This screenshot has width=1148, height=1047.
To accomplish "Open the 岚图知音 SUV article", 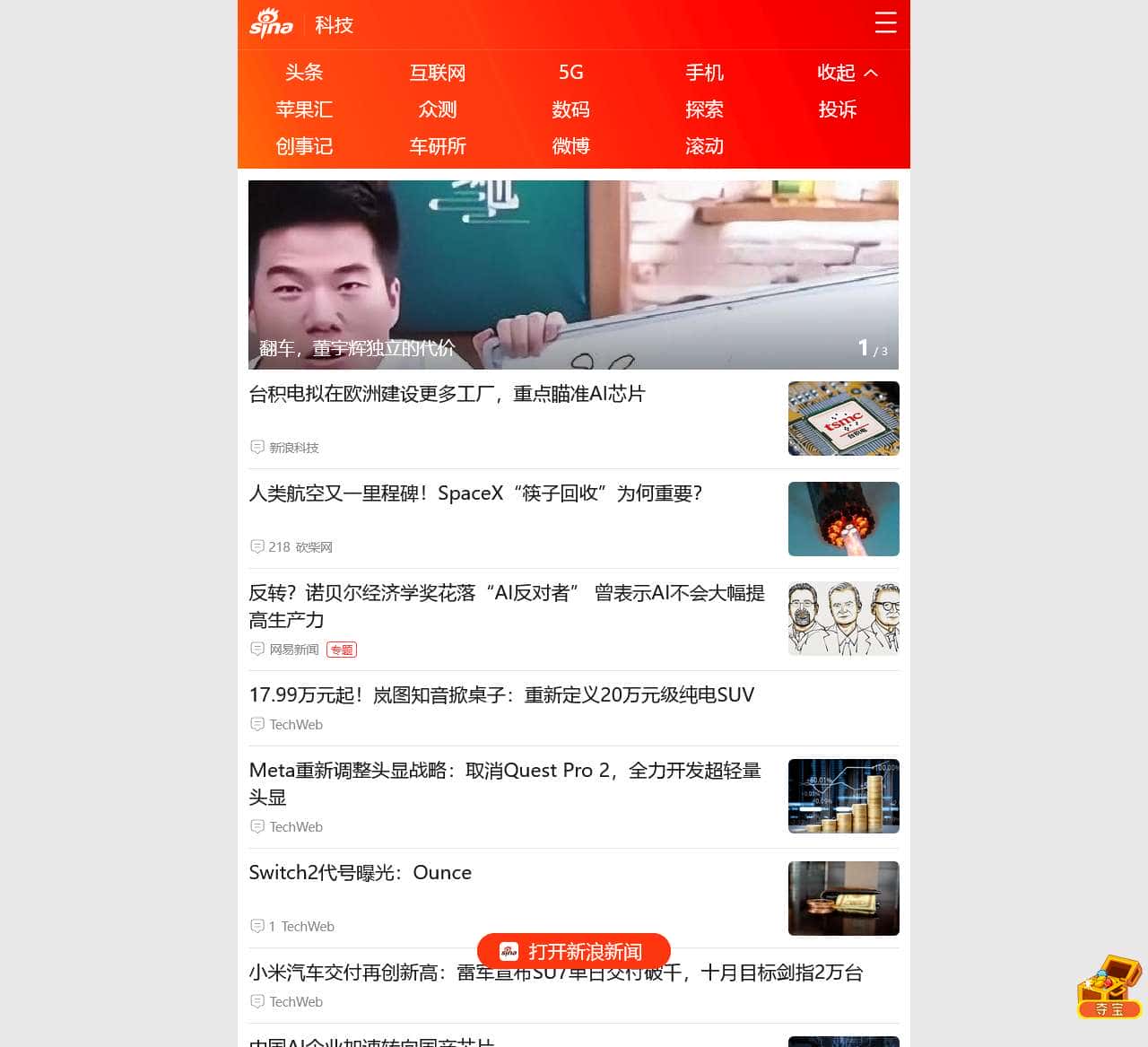I will point(501,694).
